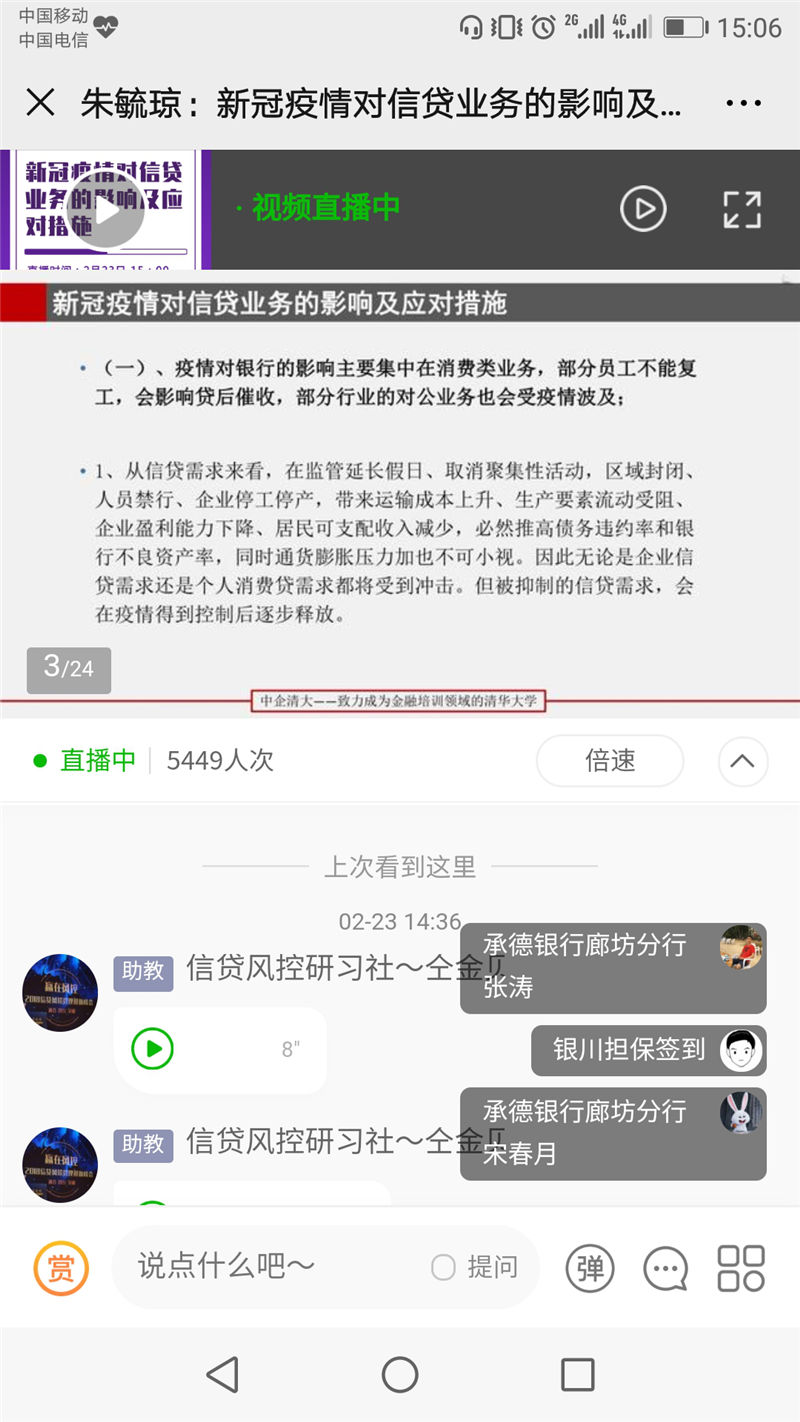Image resolution: width=800 pixels, height=1422 pixels.
Task: Focus the 说点什么吧 comment field
Action: tap(270, 1267)
